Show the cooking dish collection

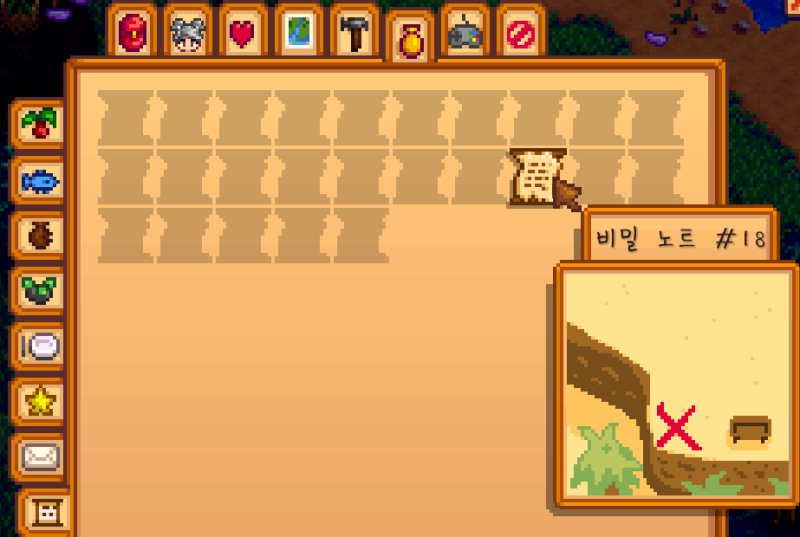tap(39, 347)
